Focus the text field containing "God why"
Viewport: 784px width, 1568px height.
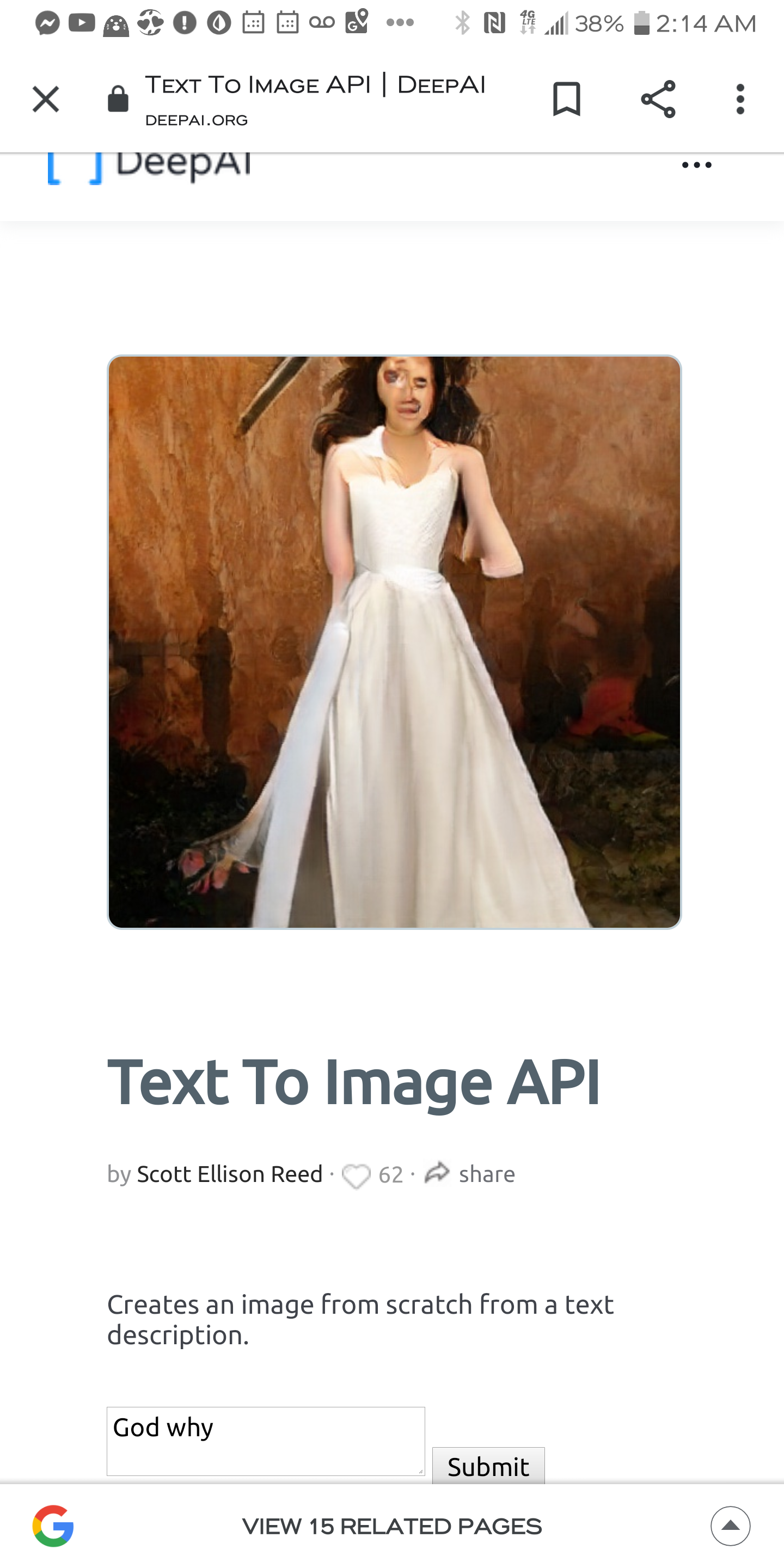[x=265, y=1441]
